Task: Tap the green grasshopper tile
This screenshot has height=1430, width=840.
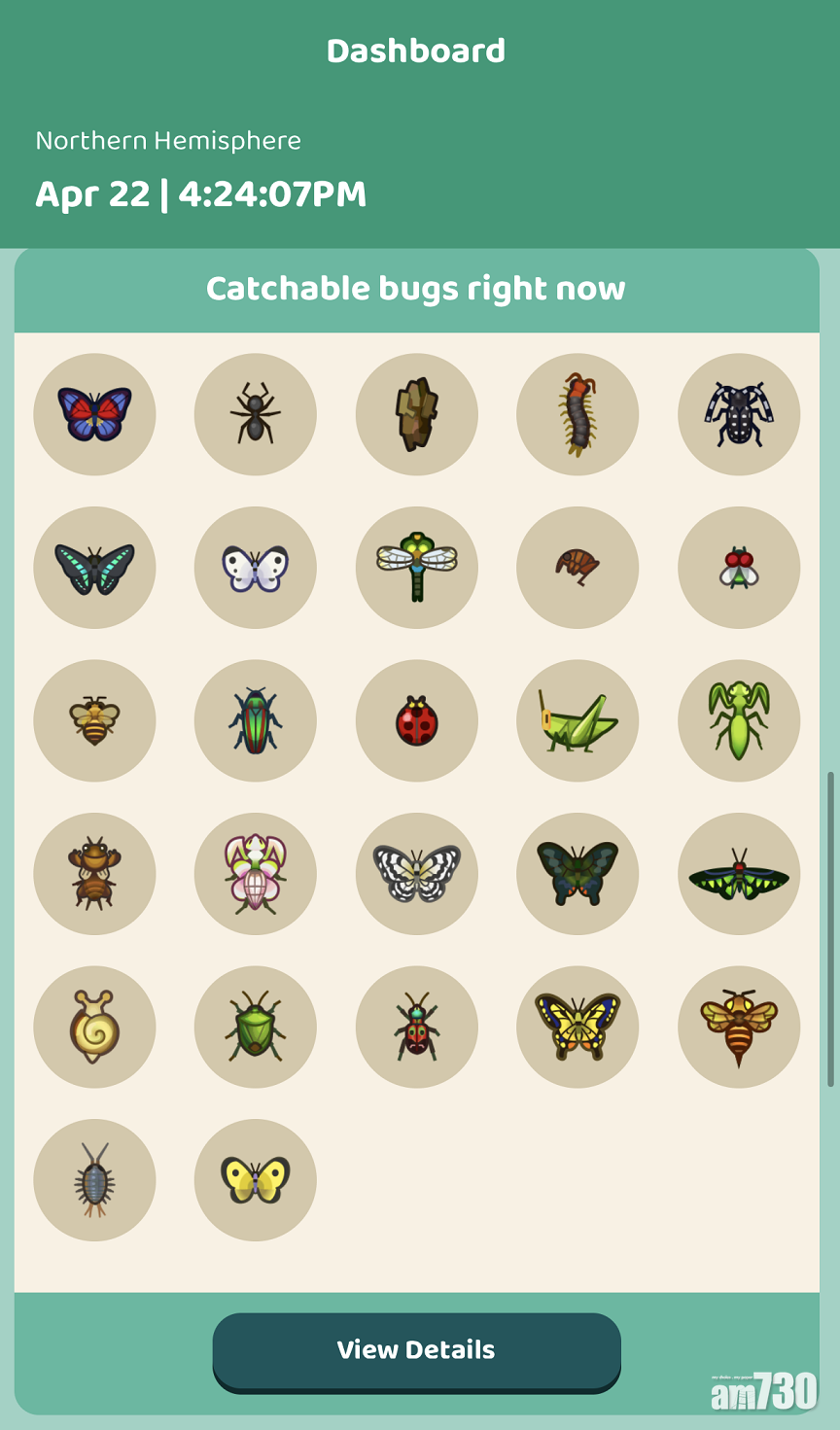Action: pyautogui.click(x=577, y=721)
